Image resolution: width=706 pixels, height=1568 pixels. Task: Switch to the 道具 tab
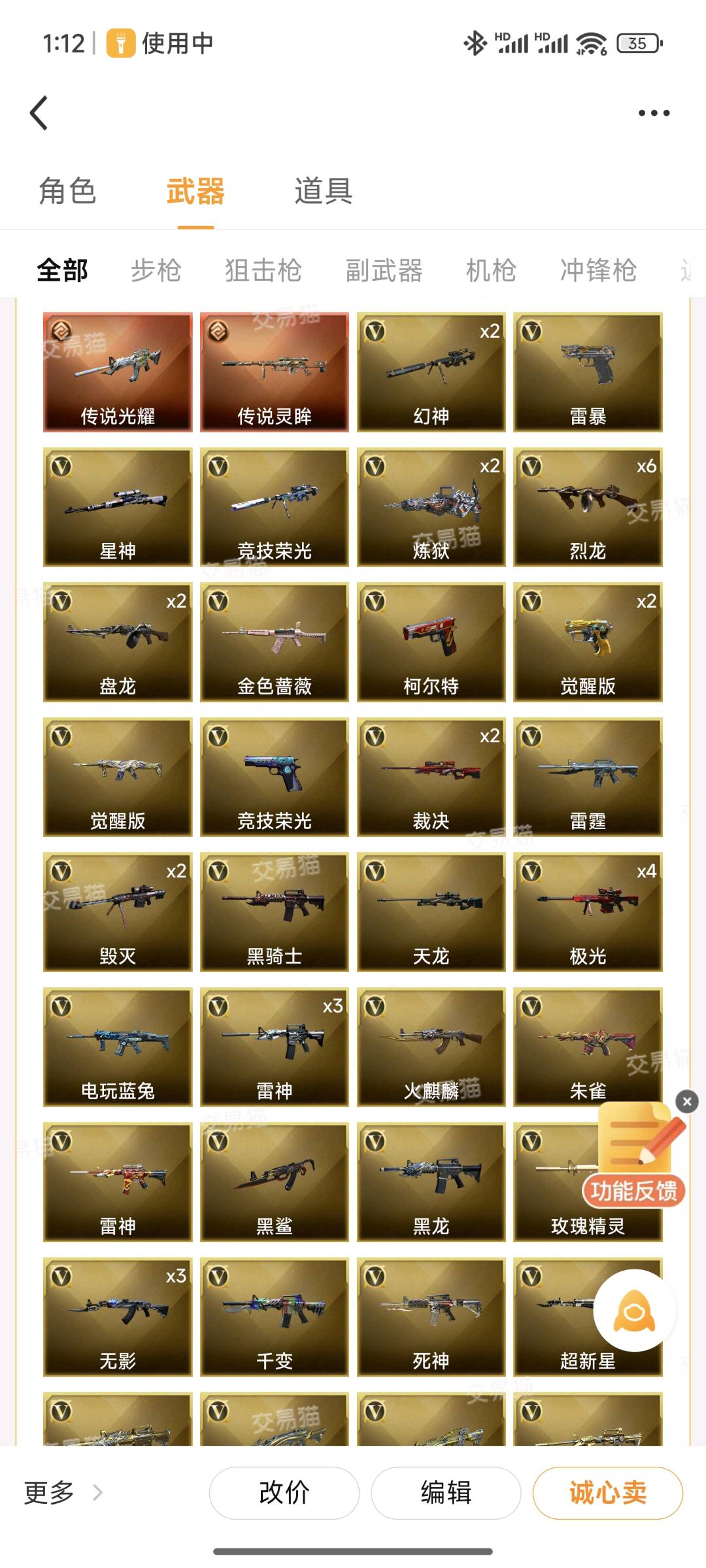pyautogui.click(x=323, y=191)
